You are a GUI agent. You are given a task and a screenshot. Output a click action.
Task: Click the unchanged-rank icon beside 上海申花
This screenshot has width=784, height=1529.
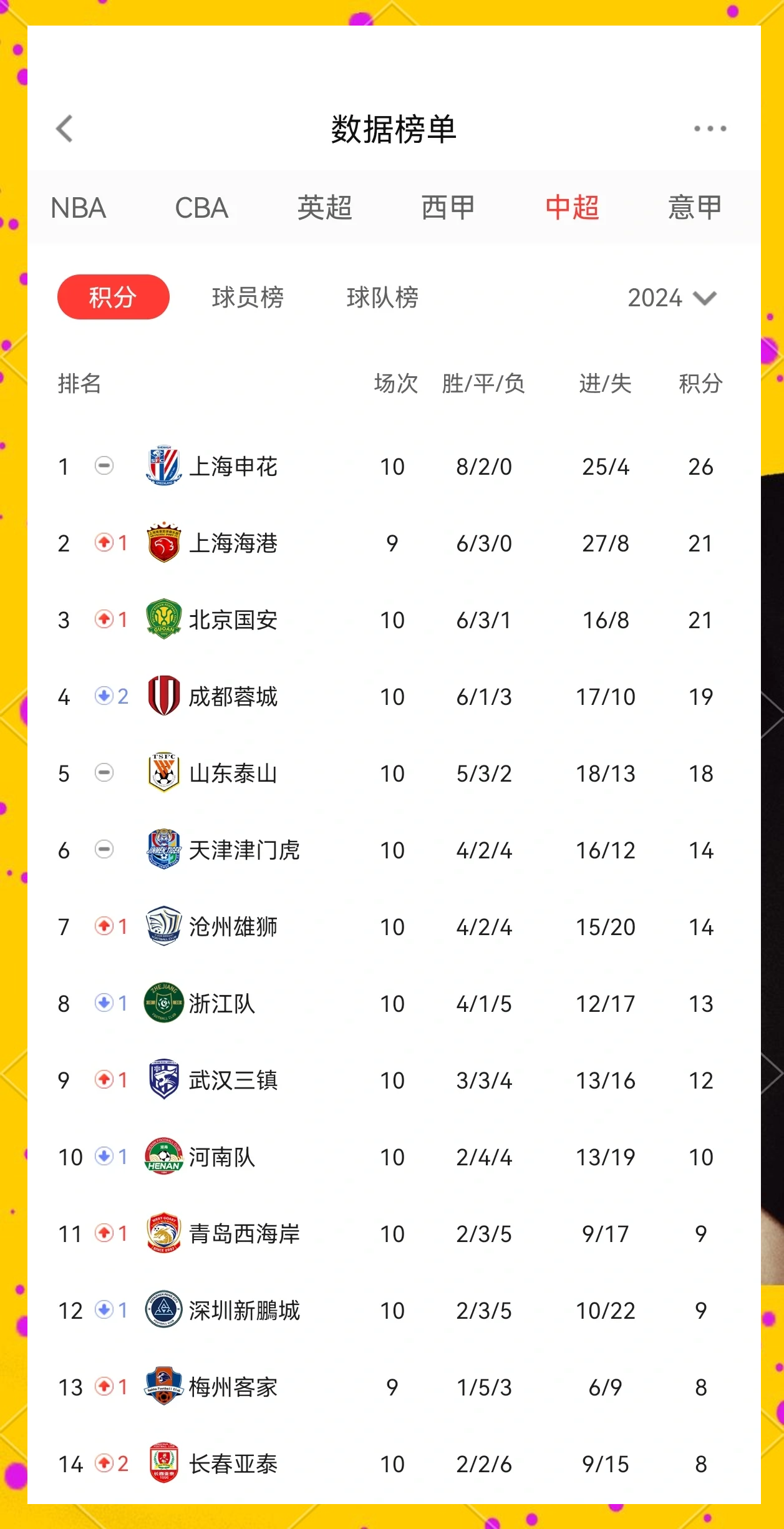(x=103, y=465)
